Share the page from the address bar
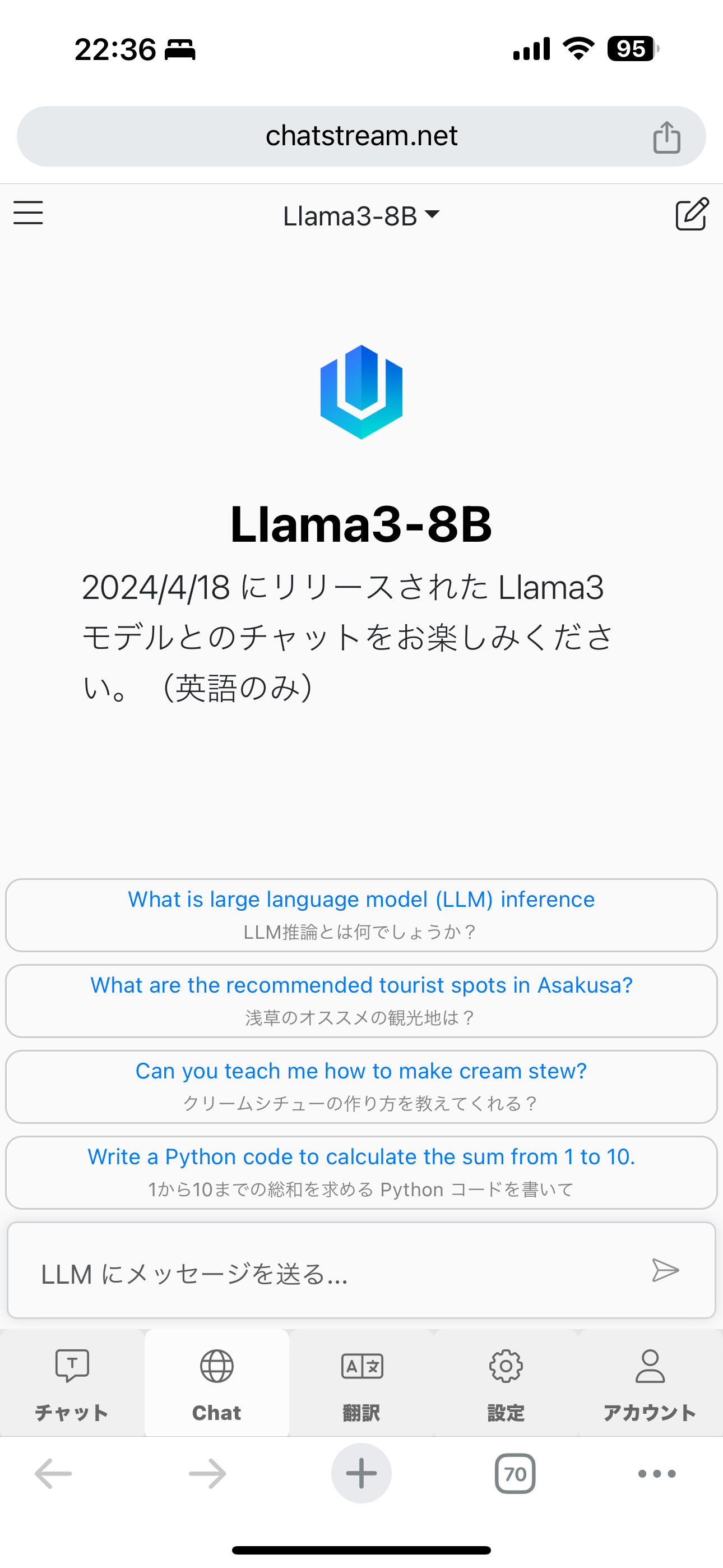The height and width of the screenshot is (1568, 723). [x=666, y=137]
